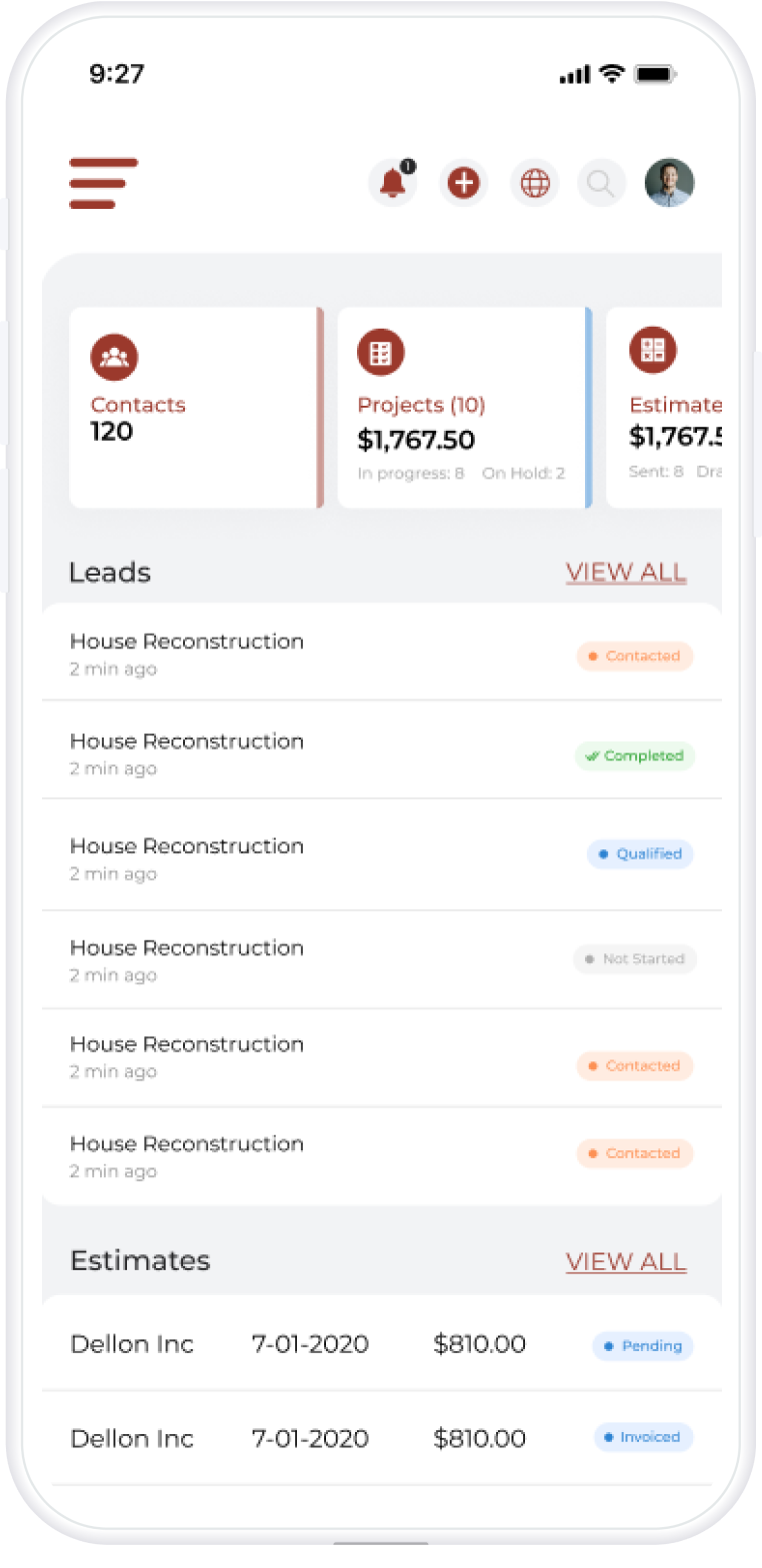View all Estimates
Screen dimensions: 762x1568
click(x=626, y=1261)
